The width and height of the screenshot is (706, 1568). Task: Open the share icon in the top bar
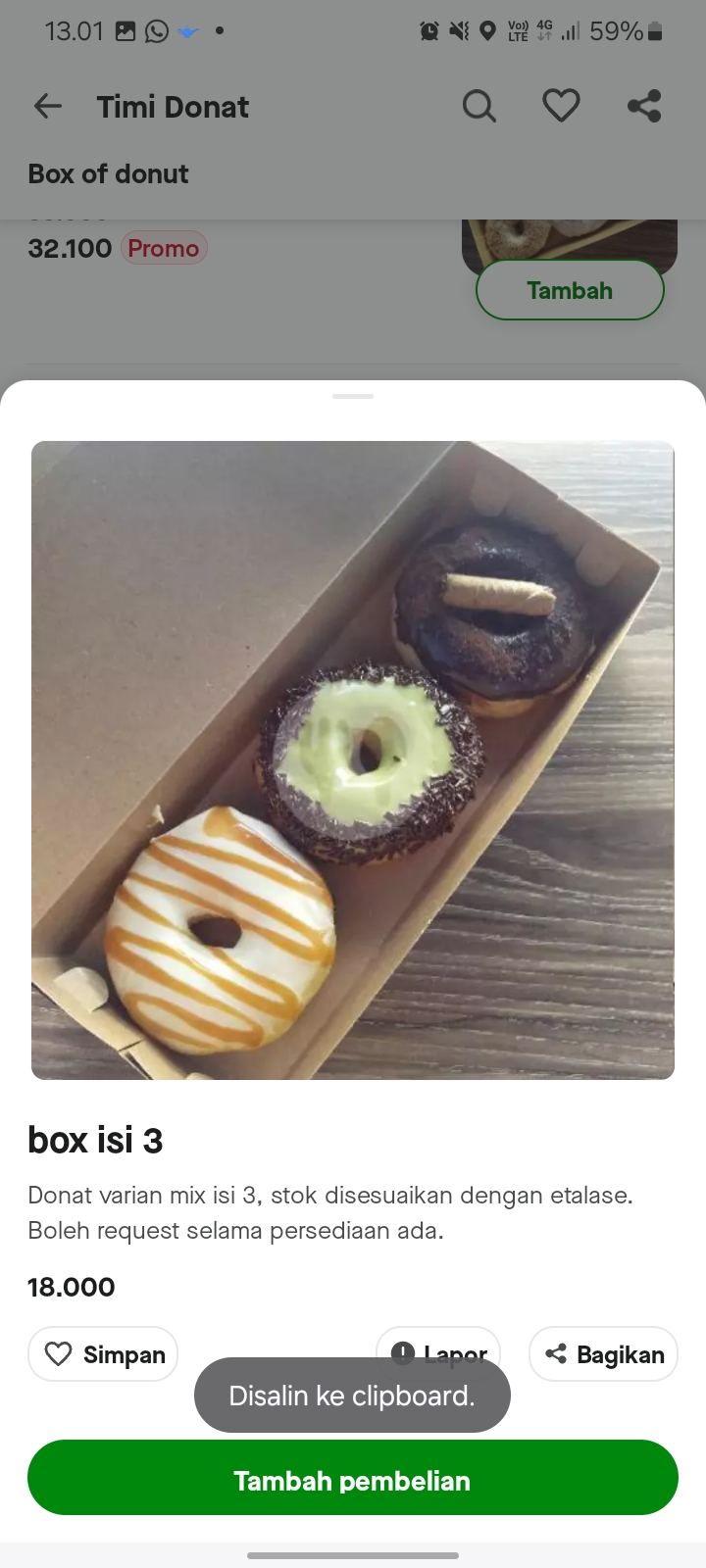pos(644,106)
